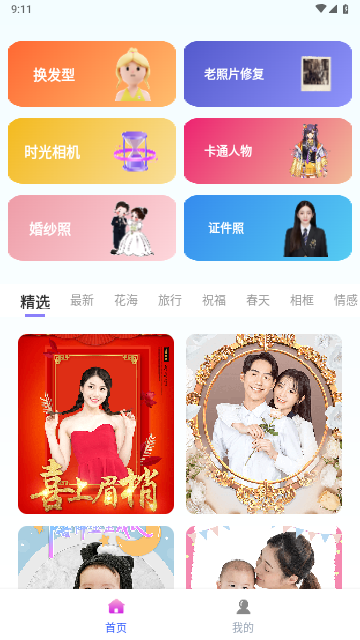Open the 证件照 ID photo feature
Image resolution: width=360 pixels, height=640 pixels.
268,228
